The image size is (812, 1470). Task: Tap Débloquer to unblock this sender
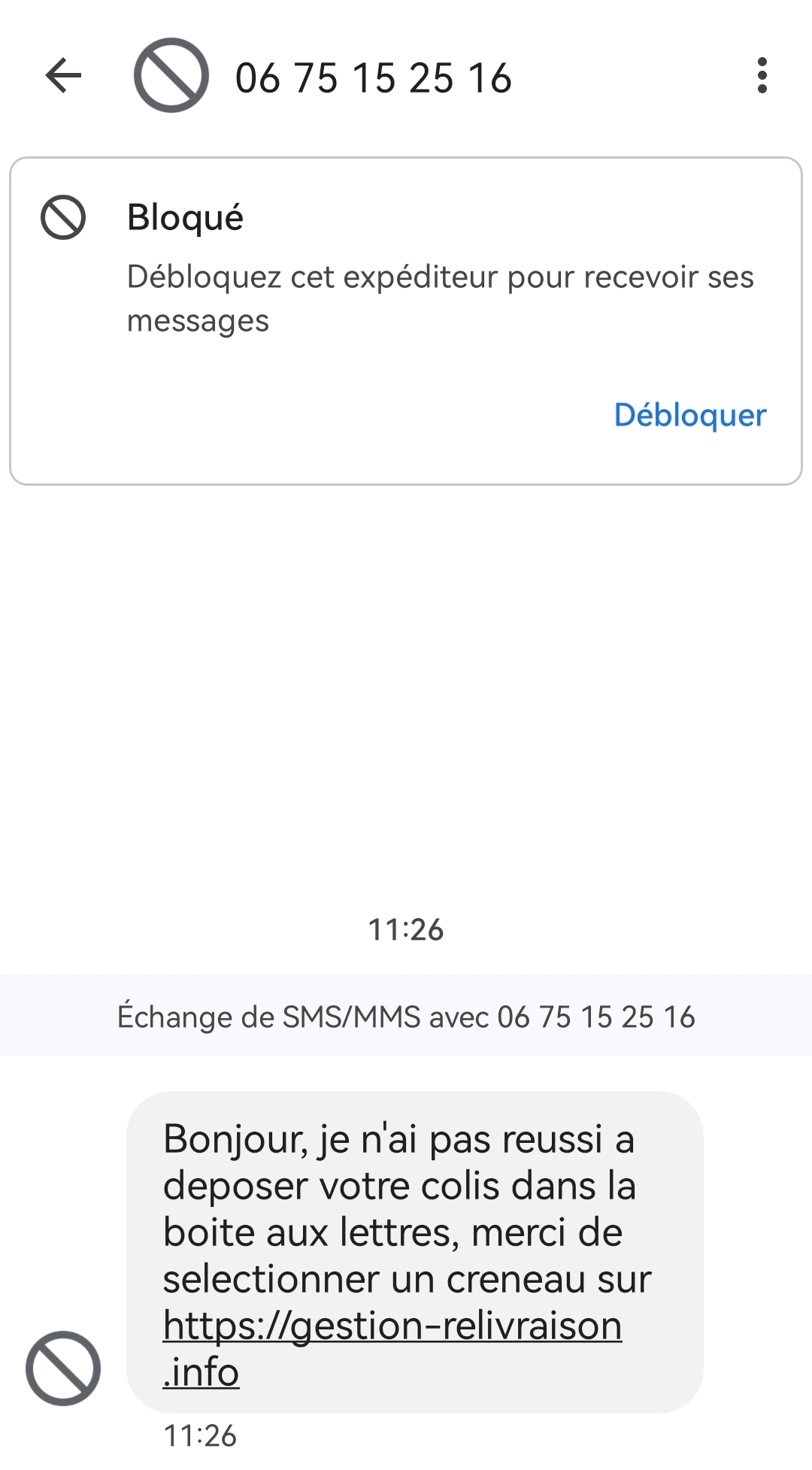click(x=689, y=415)
